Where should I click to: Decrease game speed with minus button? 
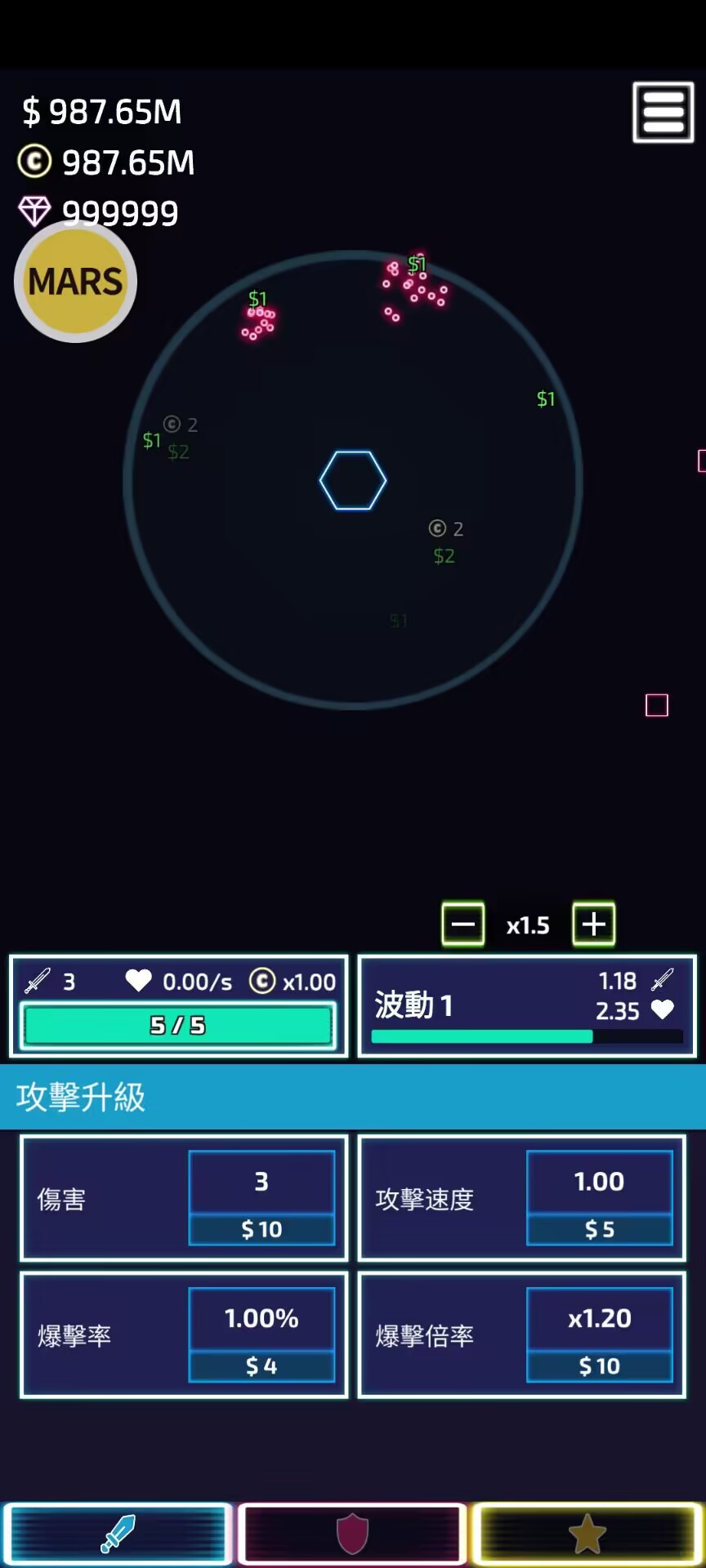462,924
